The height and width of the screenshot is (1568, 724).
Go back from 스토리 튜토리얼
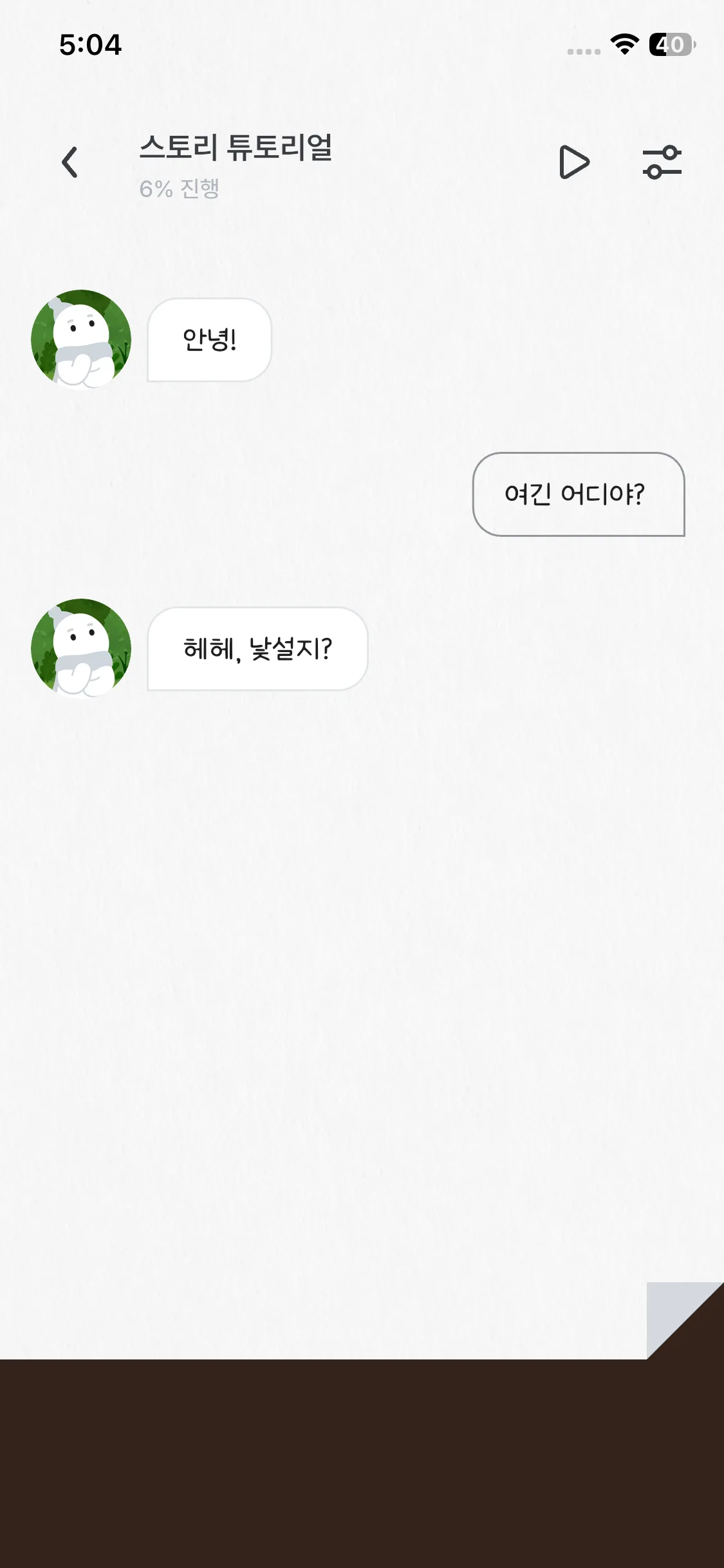coord(70,162)
